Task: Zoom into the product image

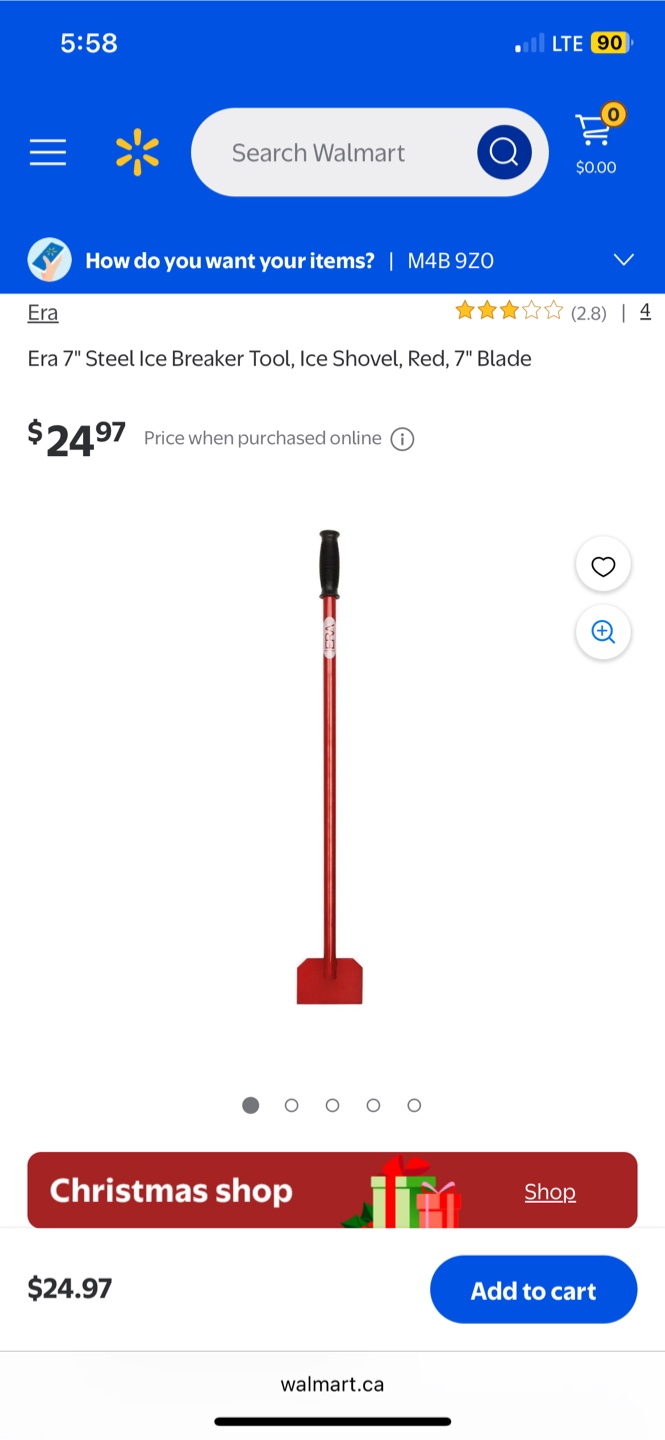Action: pyautogui.click(x=603, y=632)
